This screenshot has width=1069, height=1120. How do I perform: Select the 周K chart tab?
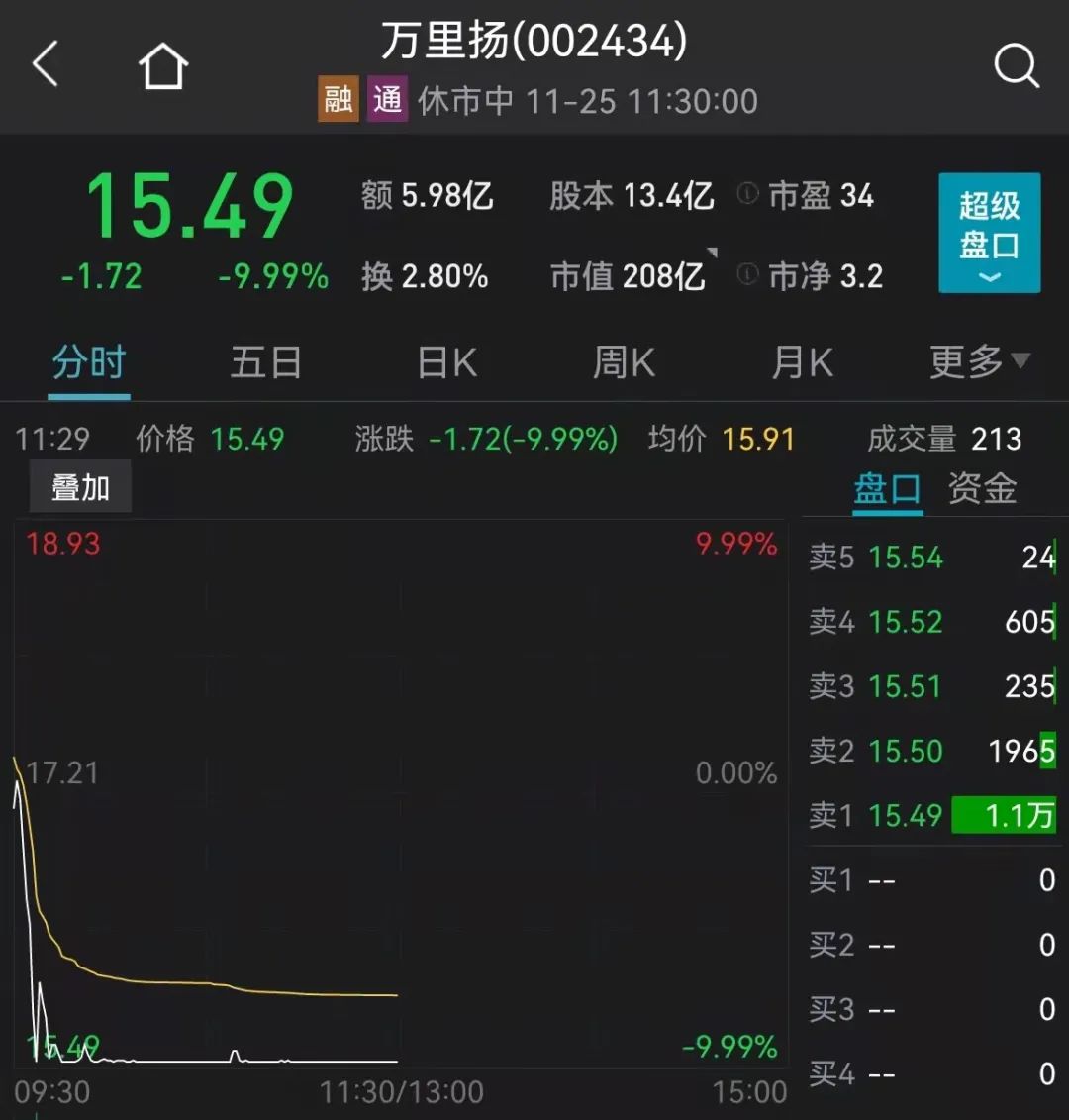[624, 363]
